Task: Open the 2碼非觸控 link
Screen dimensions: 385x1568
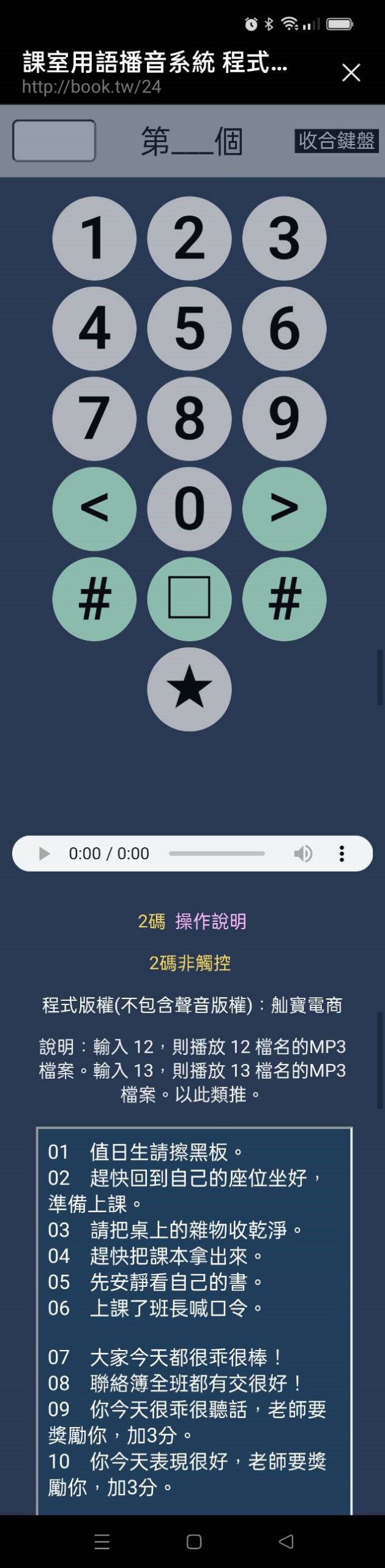Action: click(190, 963)
